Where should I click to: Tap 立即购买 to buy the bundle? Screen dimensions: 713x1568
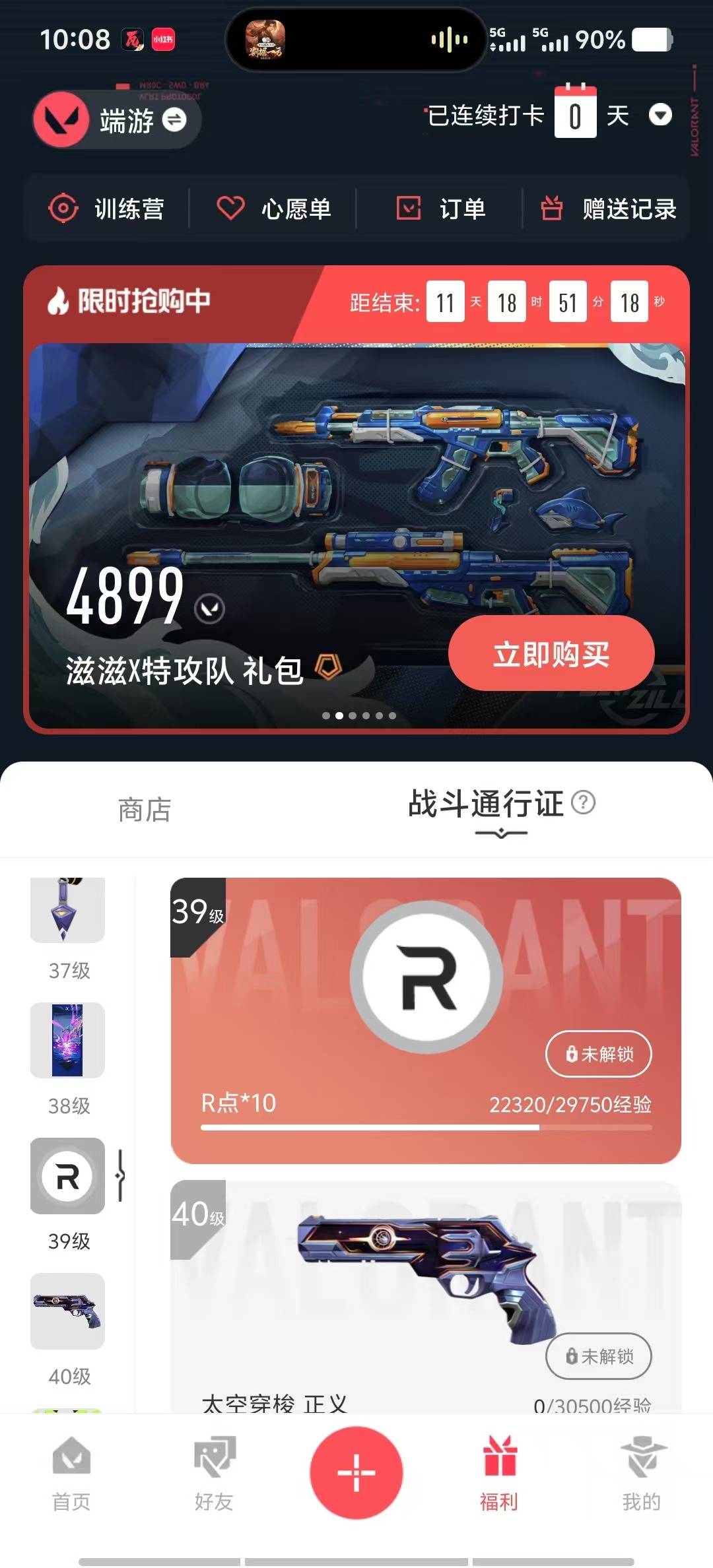coord(551,654)
